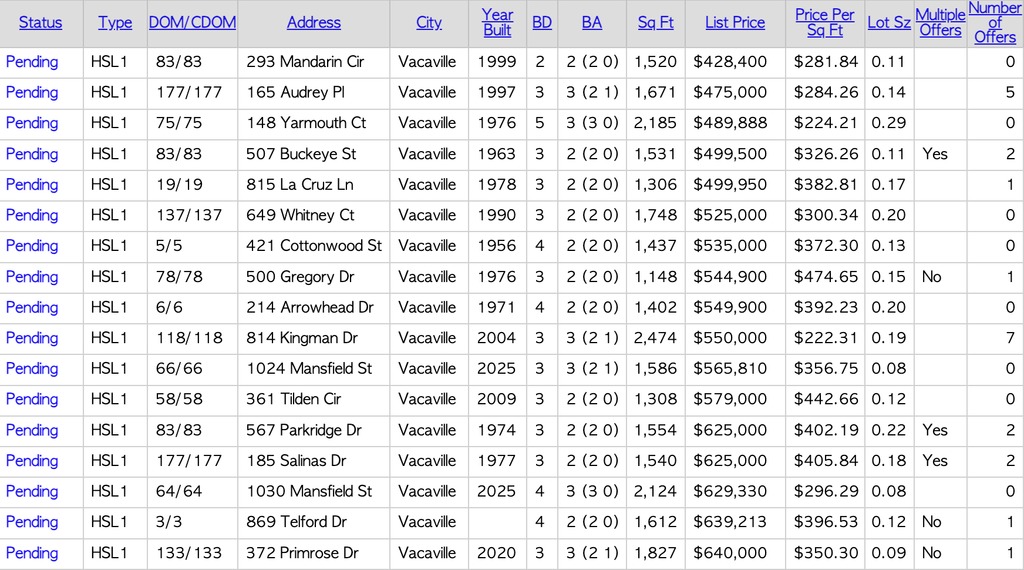The width and height of the screenshot is (1024, 570).
Task: Open Pending link for 507 Buckeye St
Action: tap(32, 154)
